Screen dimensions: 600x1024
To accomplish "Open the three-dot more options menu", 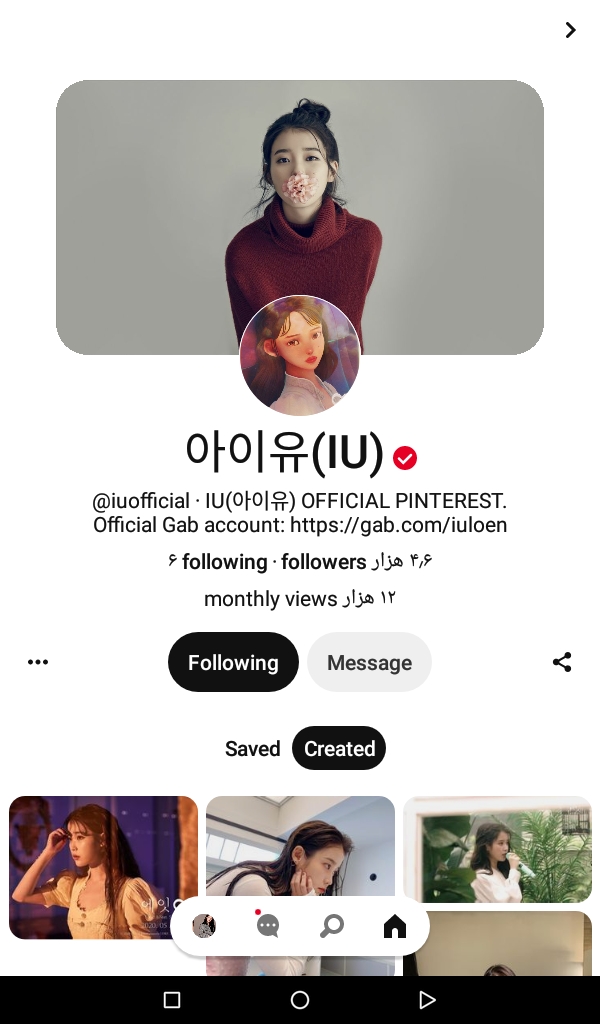I will [38, 662].
